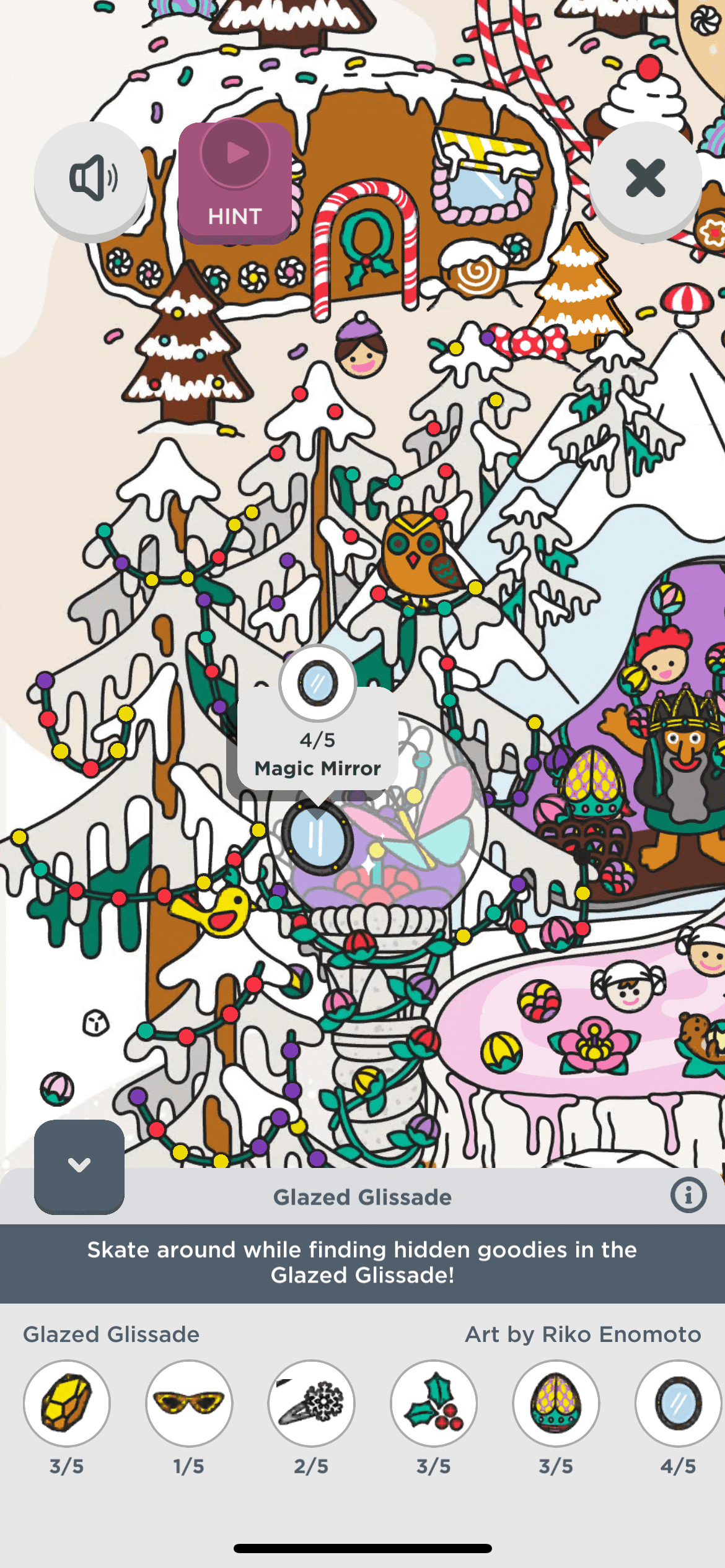The height and width of the screenshot is (1568, 725).
Task: Select the holly berries item
Action: click(434, 1403)
